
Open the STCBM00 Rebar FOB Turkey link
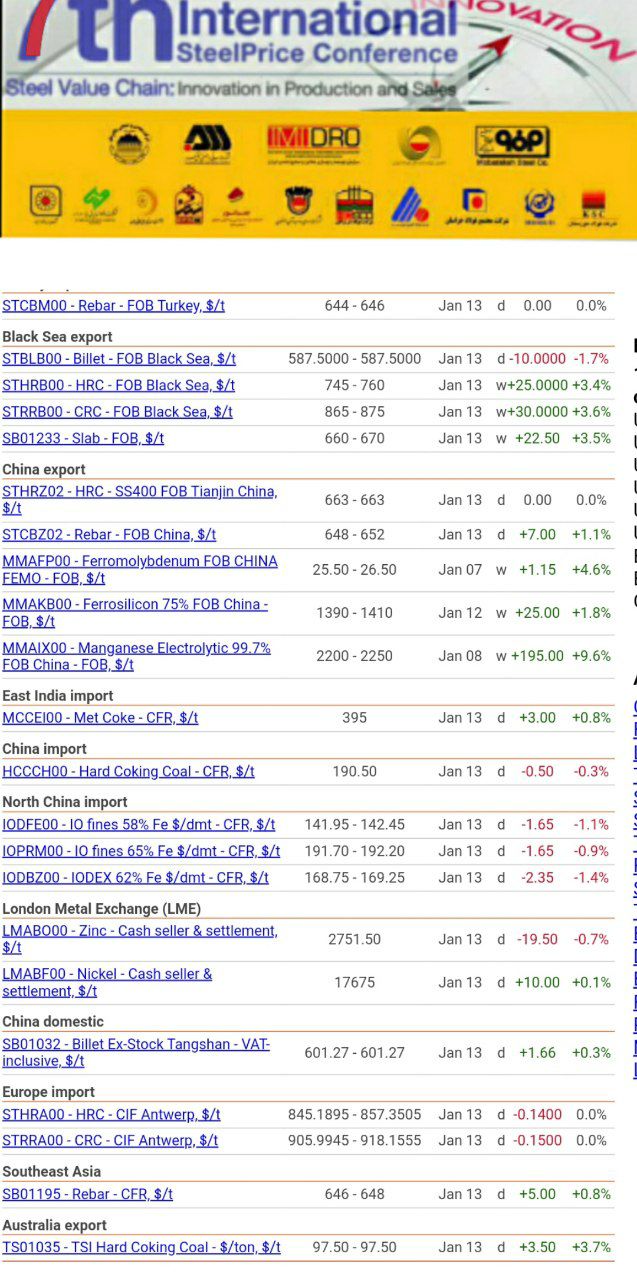[113, 306]
